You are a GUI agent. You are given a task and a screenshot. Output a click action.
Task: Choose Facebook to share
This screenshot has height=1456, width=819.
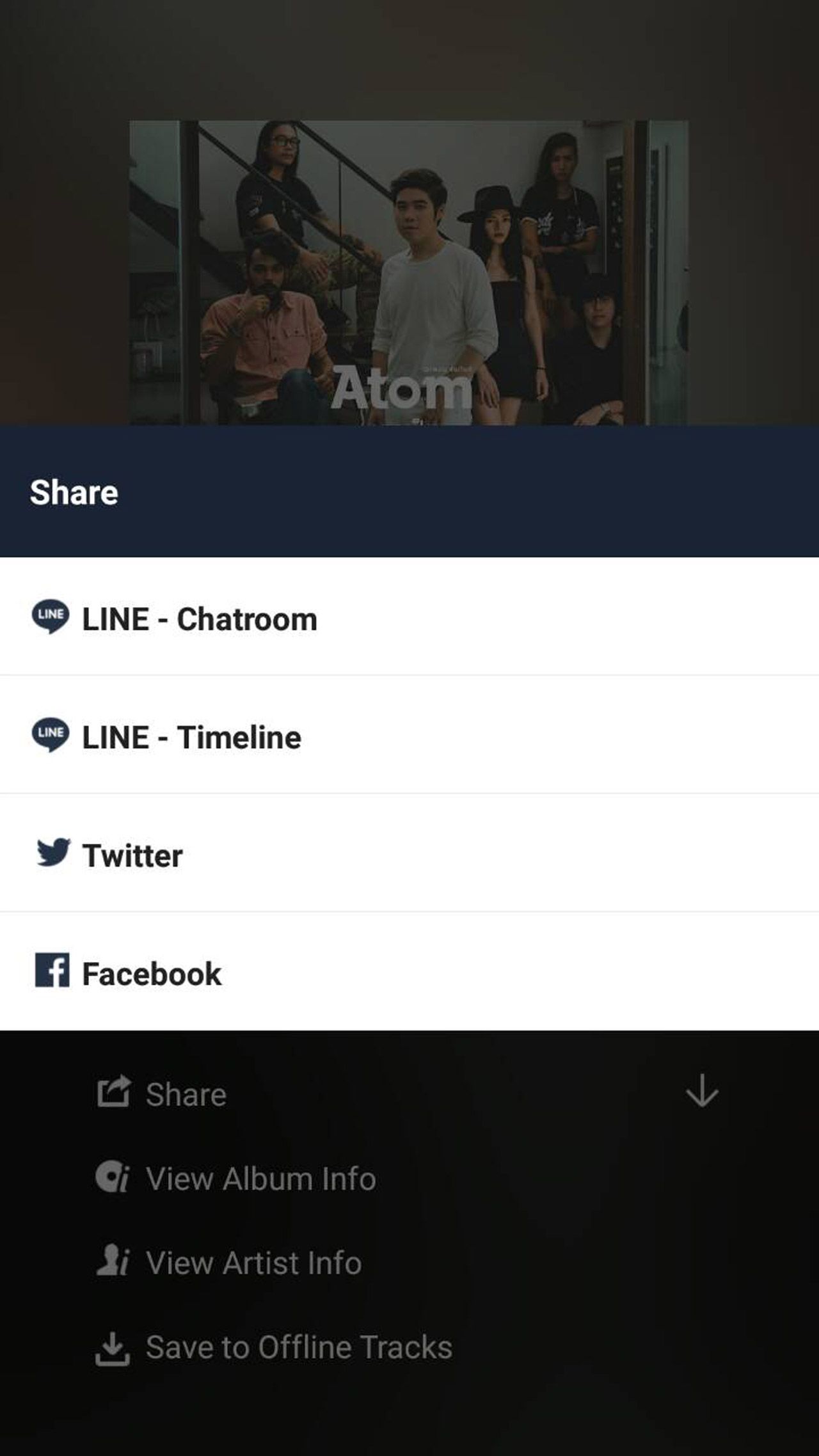coord(152,974)
